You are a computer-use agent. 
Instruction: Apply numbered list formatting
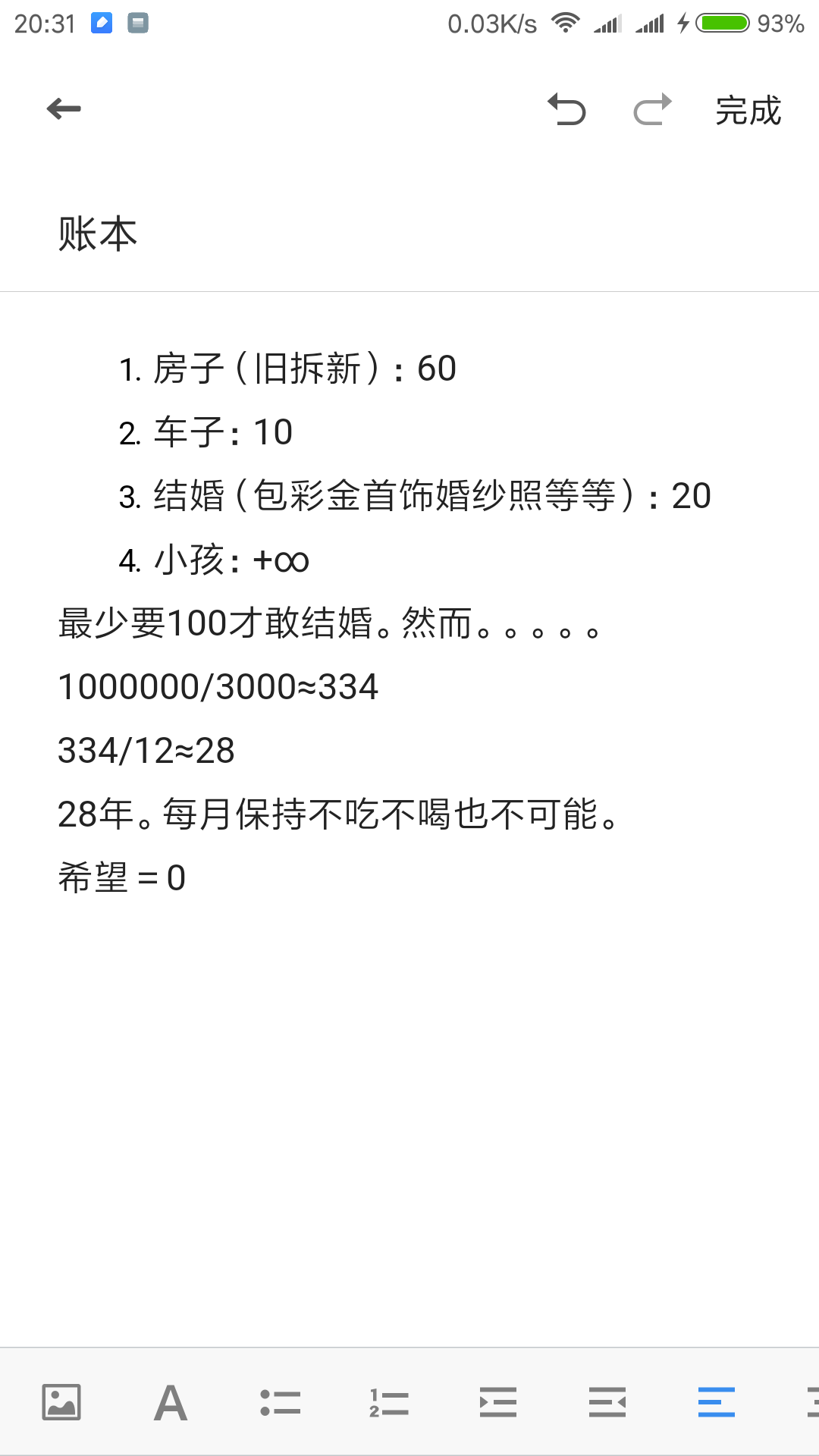click(389, 1402)
